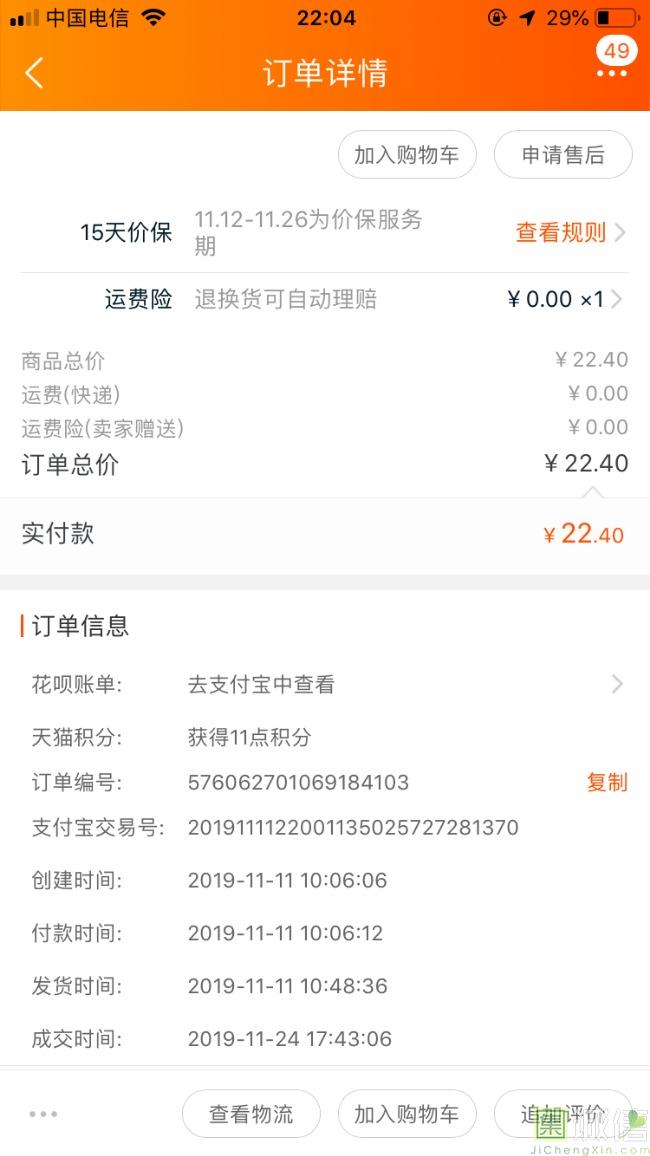Open 花呗账单 to view in Alipay
Image resolution: width=650 pixels, height=1156 pixels.
click(x=325, y=684)
